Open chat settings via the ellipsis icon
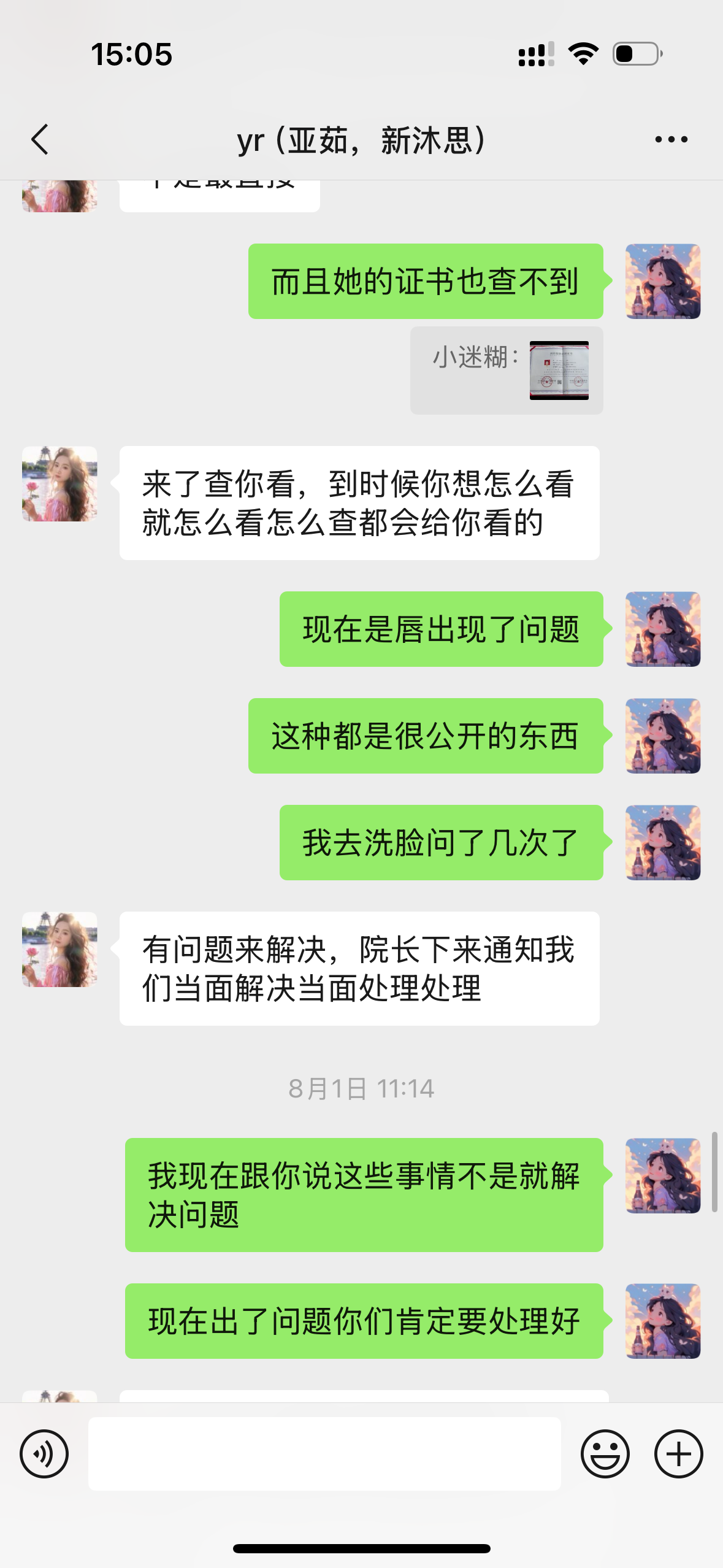Screen dimensions: 723x1568 click(x=669, y=139)
